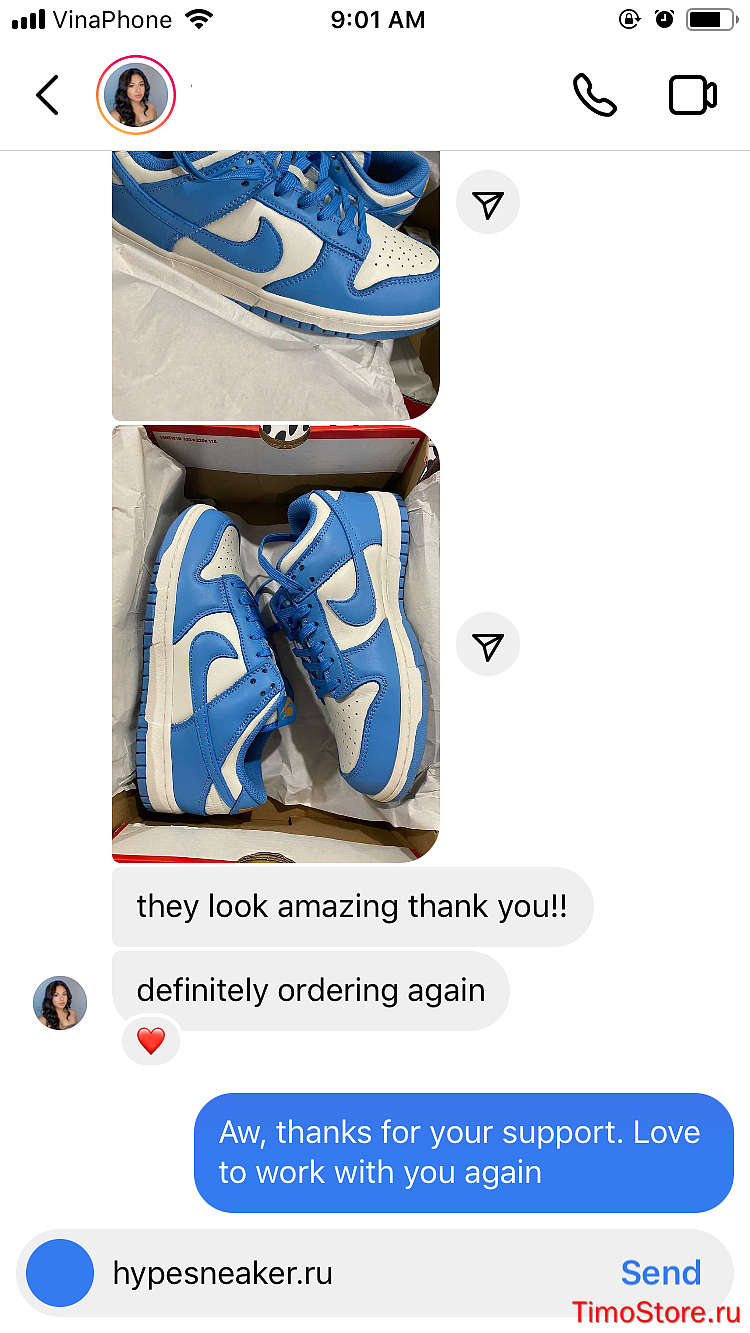Viewport: 750px width, 1333px height.
Task: Start a video call
Action: tap(692, 95)
